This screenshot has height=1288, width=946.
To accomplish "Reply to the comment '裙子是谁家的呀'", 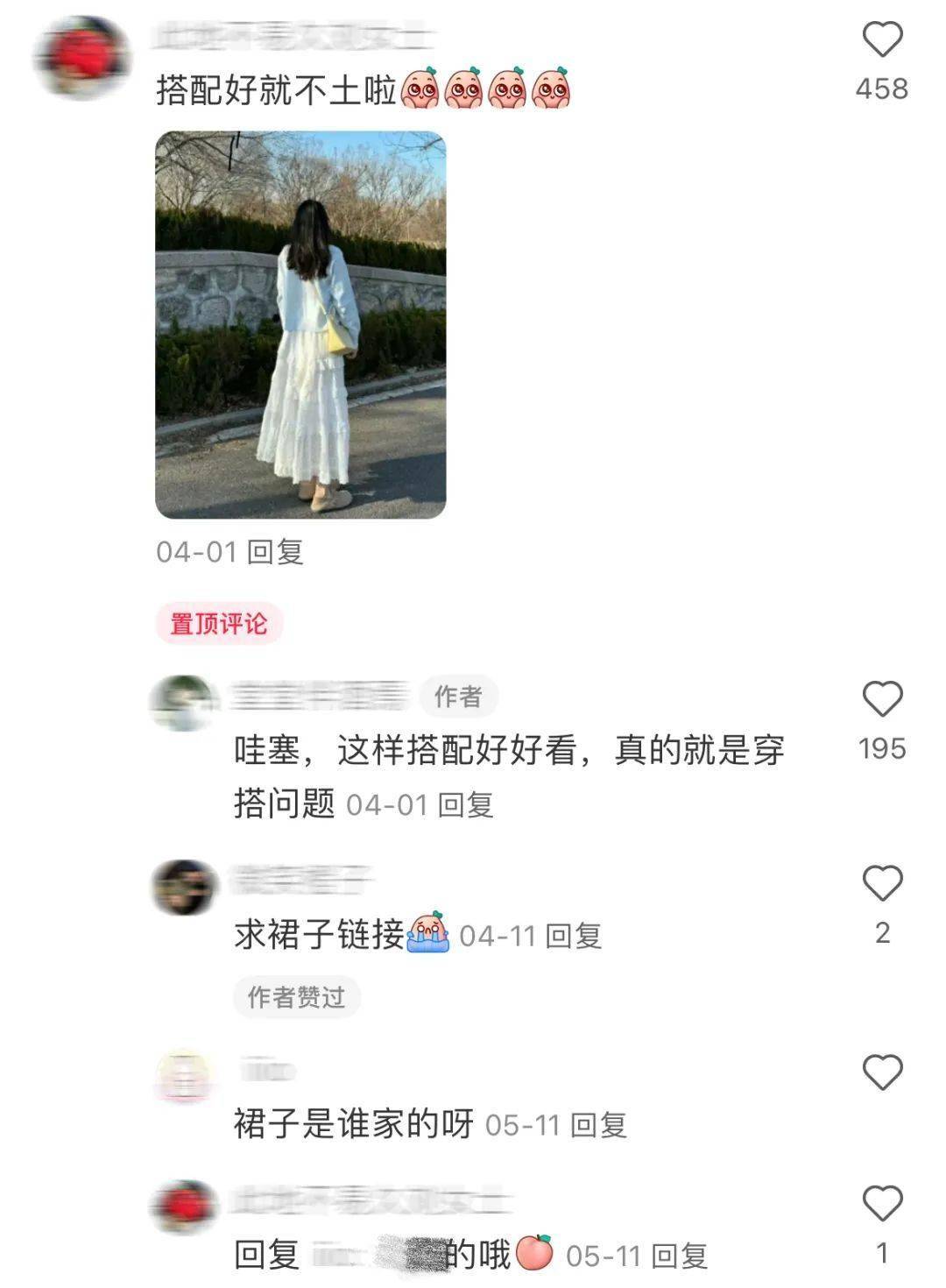I will click(599, 1125).
